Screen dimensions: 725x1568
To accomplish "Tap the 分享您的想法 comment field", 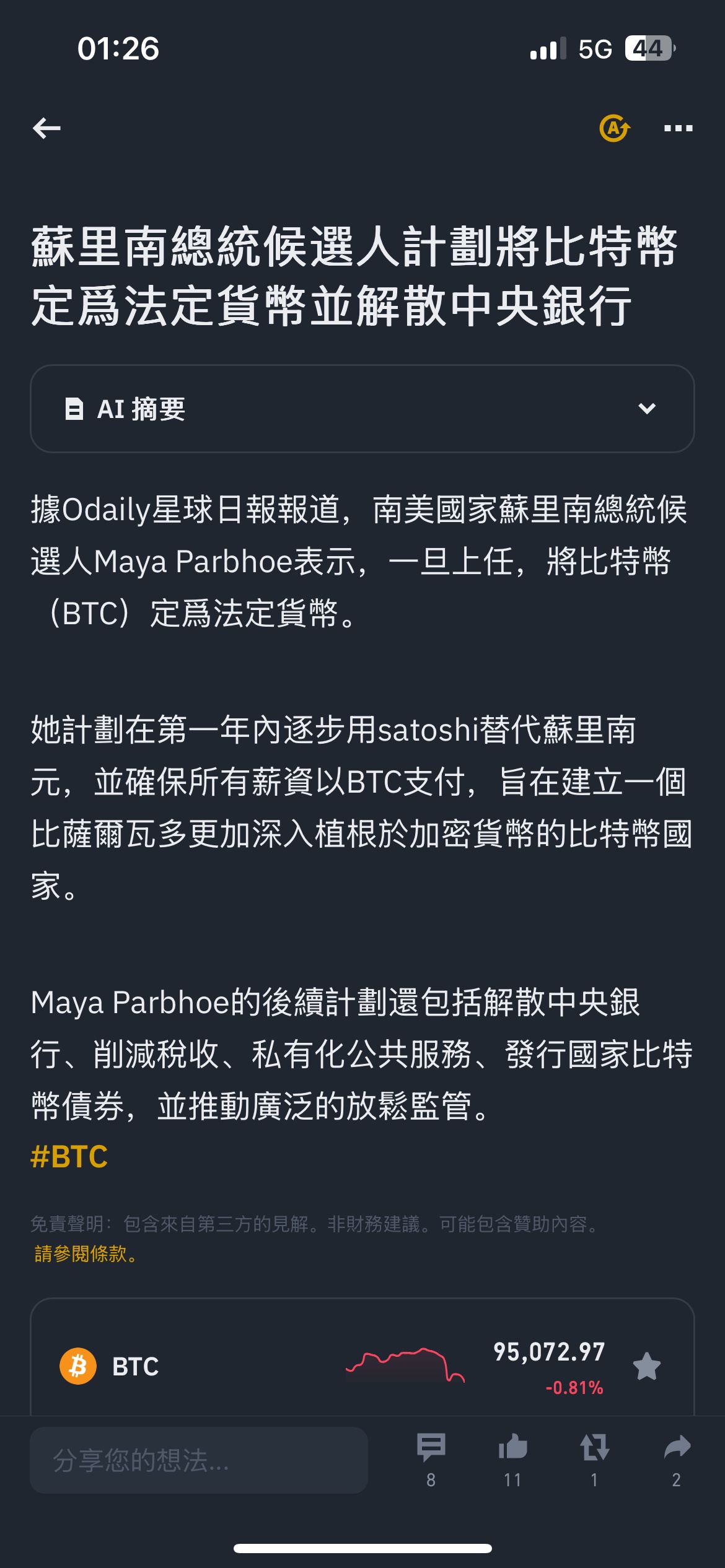I will click(198, 1460).
